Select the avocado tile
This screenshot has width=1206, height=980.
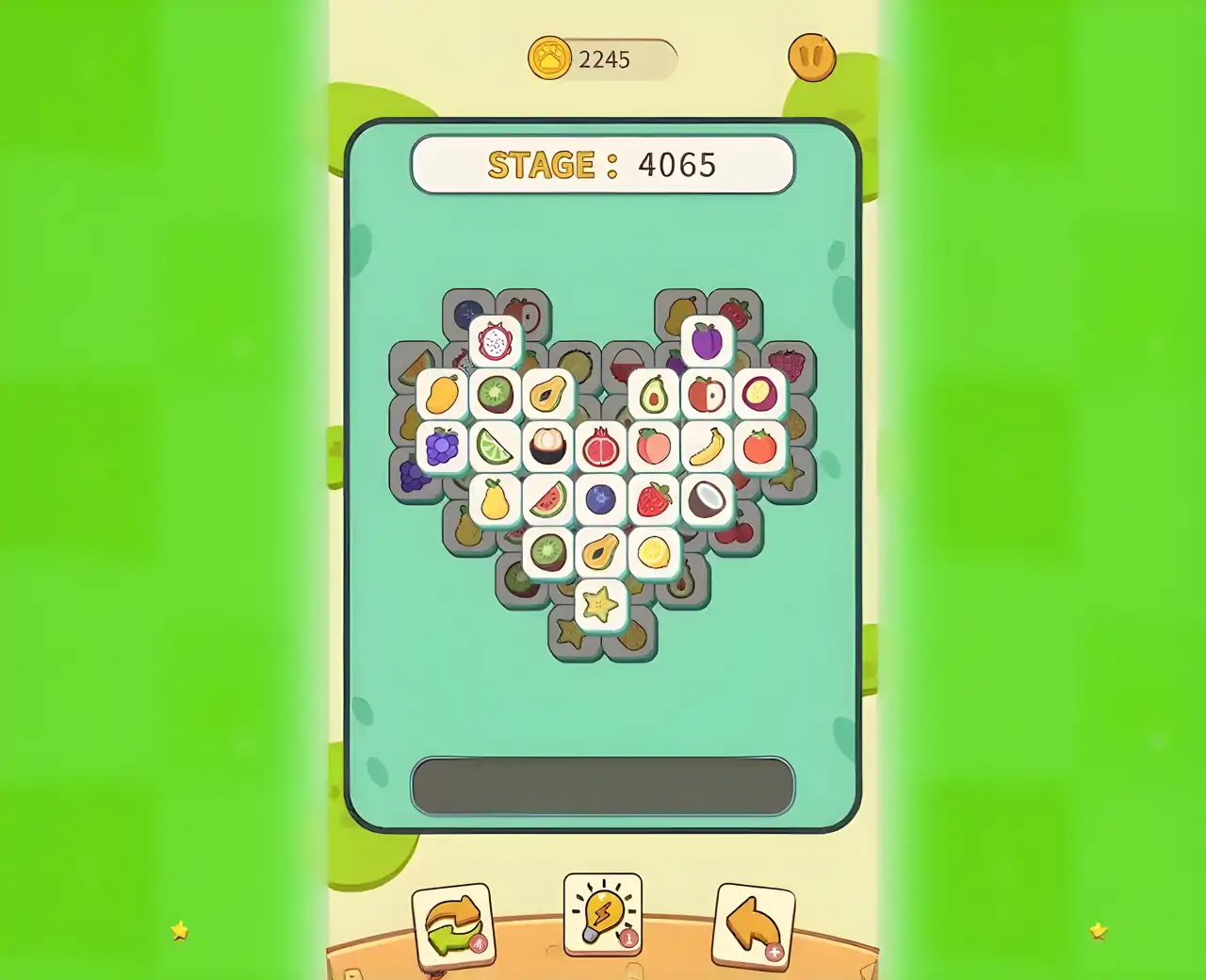coord(654,394)
